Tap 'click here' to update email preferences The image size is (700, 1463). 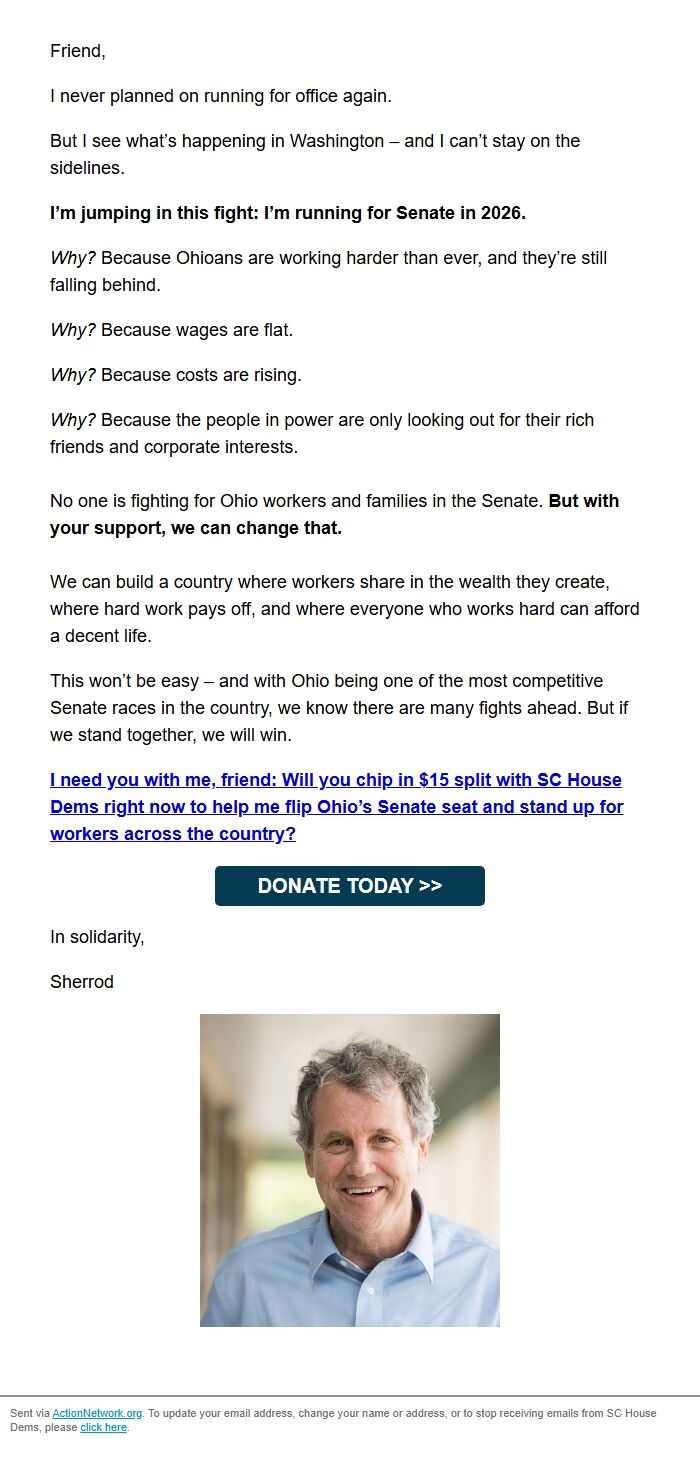(x=104, y=1427)
